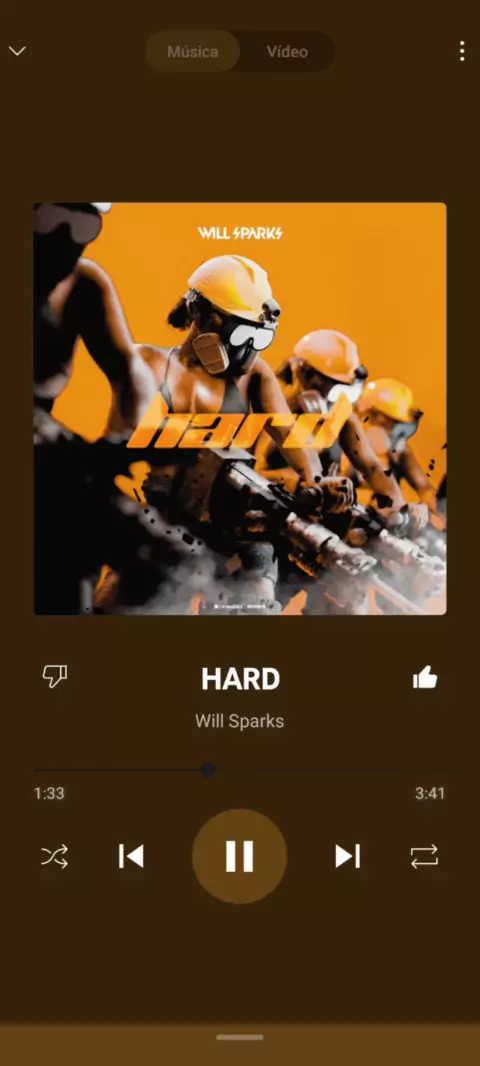
Task: Open artist Will Sparks
Action: tap(239, 721)
